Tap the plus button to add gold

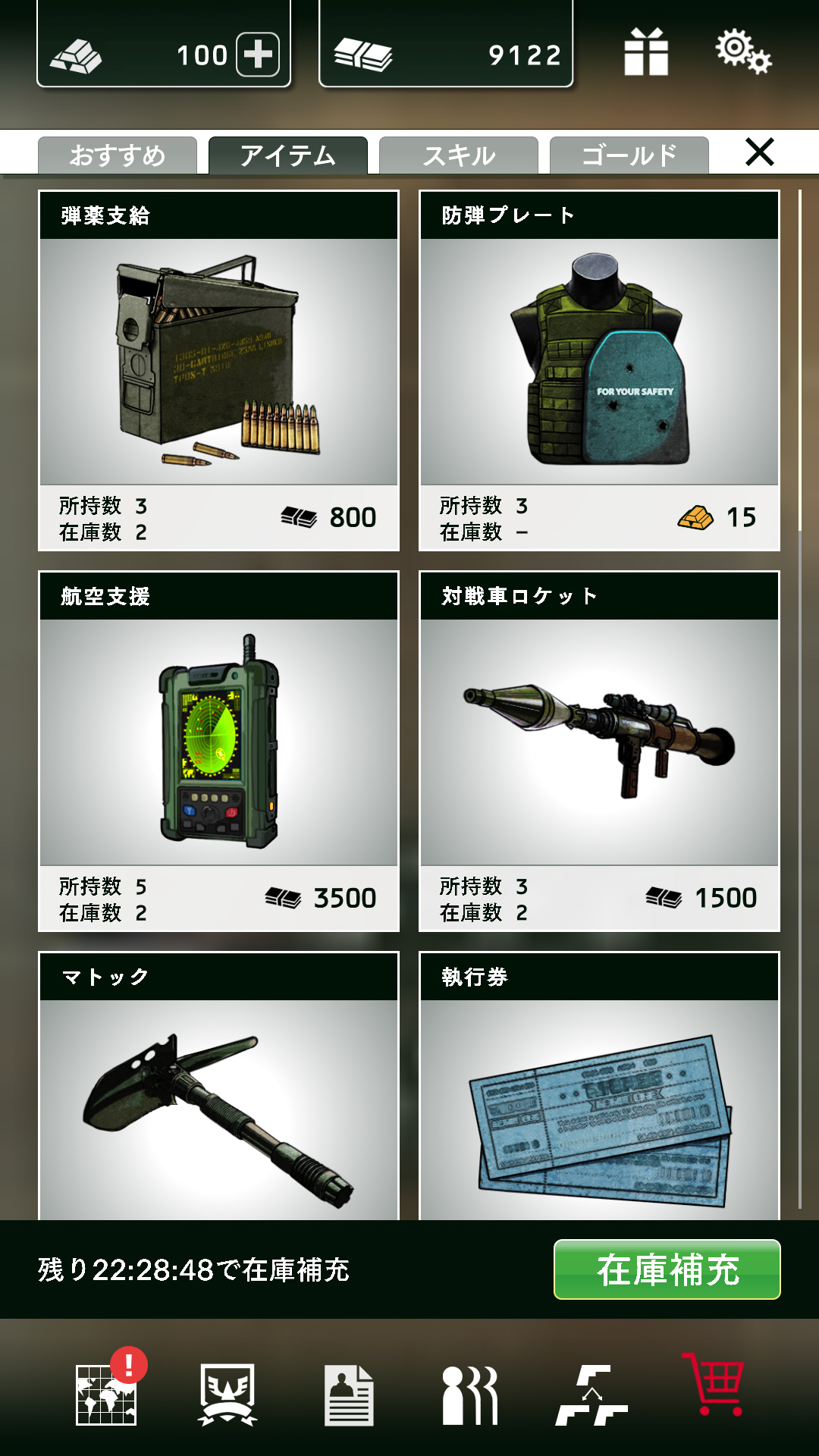(x=258, y=55)
